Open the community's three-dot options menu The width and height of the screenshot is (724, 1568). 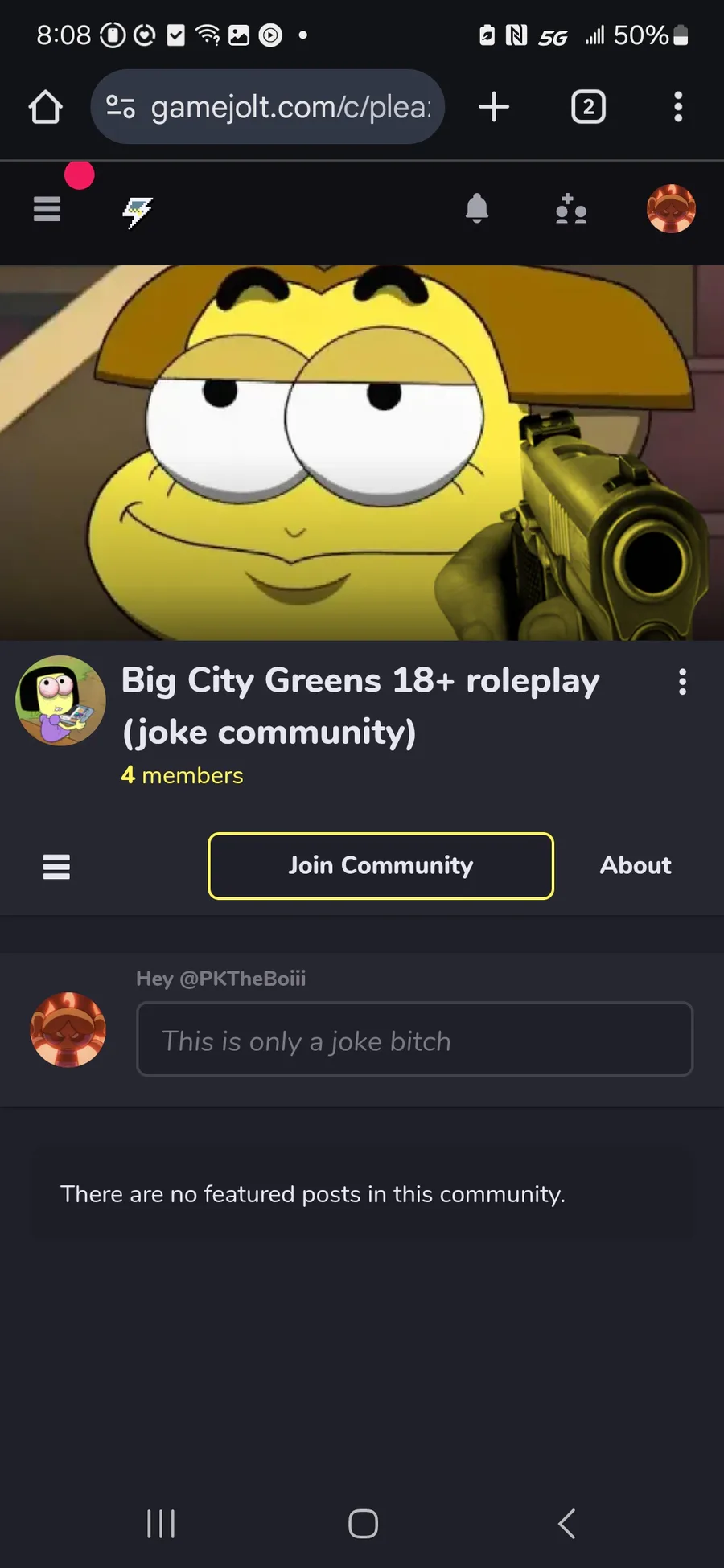(x=682, y=682)
